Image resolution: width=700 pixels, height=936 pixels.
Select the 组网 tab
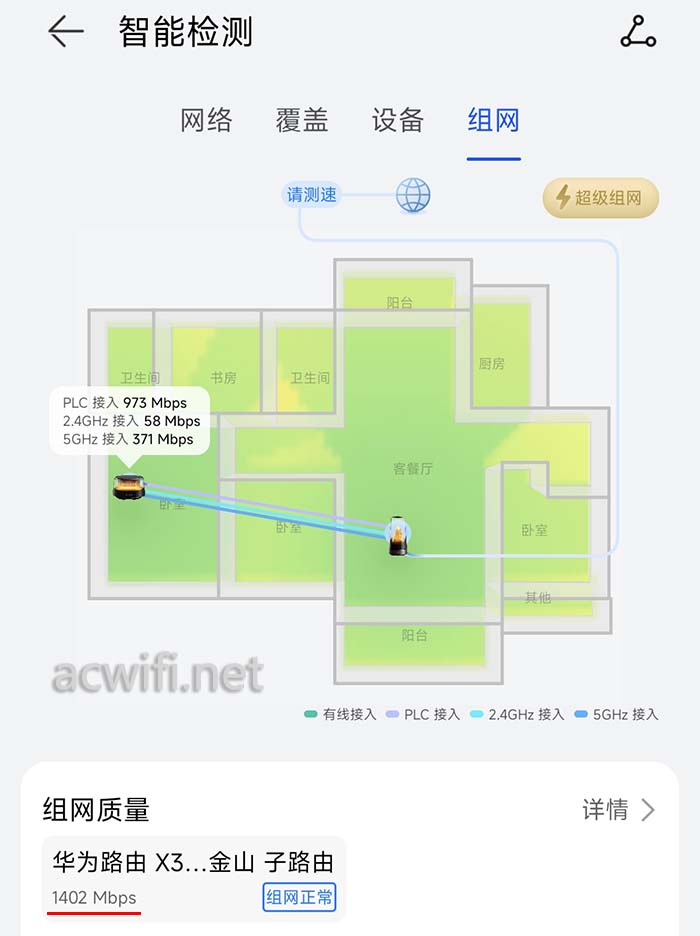[x=494, y=121]
